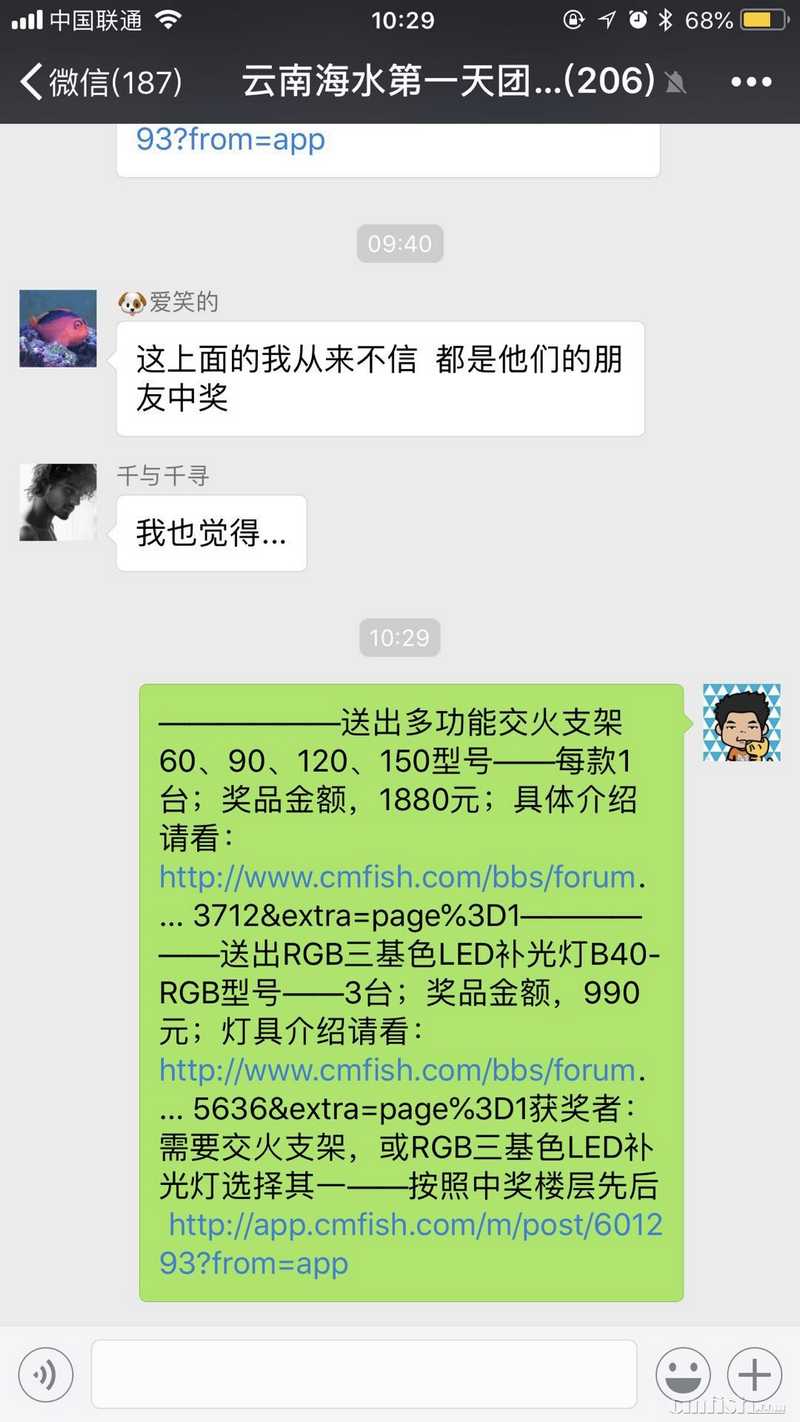Open the 93?from=app link in top bubble
800x1422 pixels.
[231, 139]
